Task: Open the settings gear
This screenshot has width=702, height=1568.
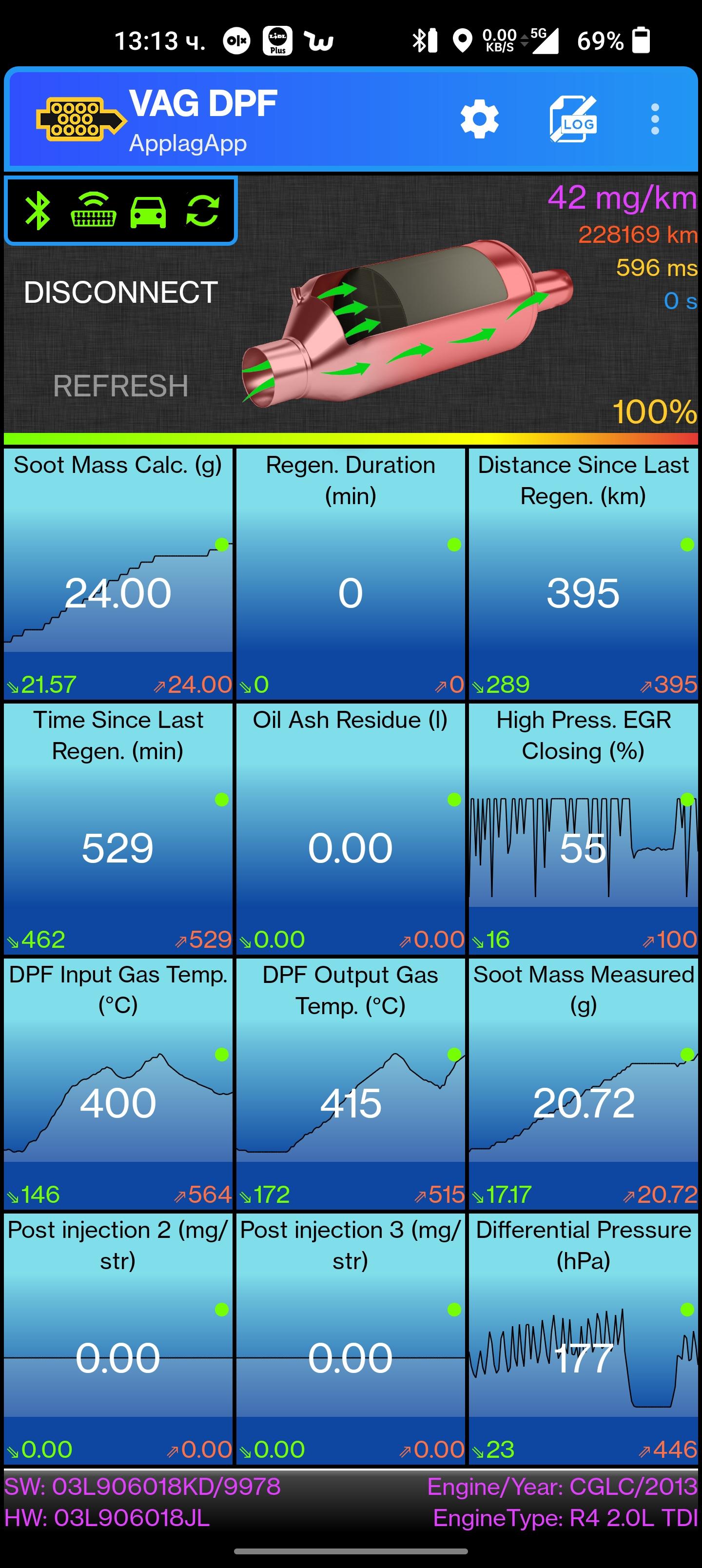Action: 479,118
